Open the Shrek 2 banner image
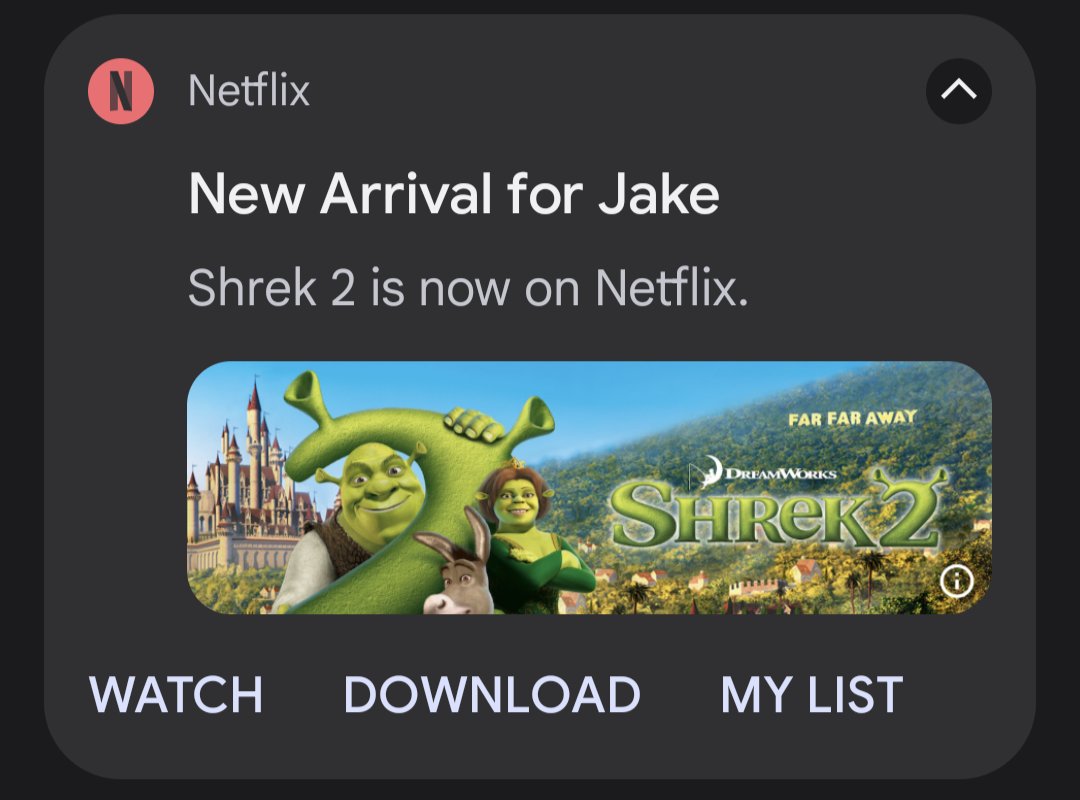1080x800 pixels. click(x=589, y=487)
